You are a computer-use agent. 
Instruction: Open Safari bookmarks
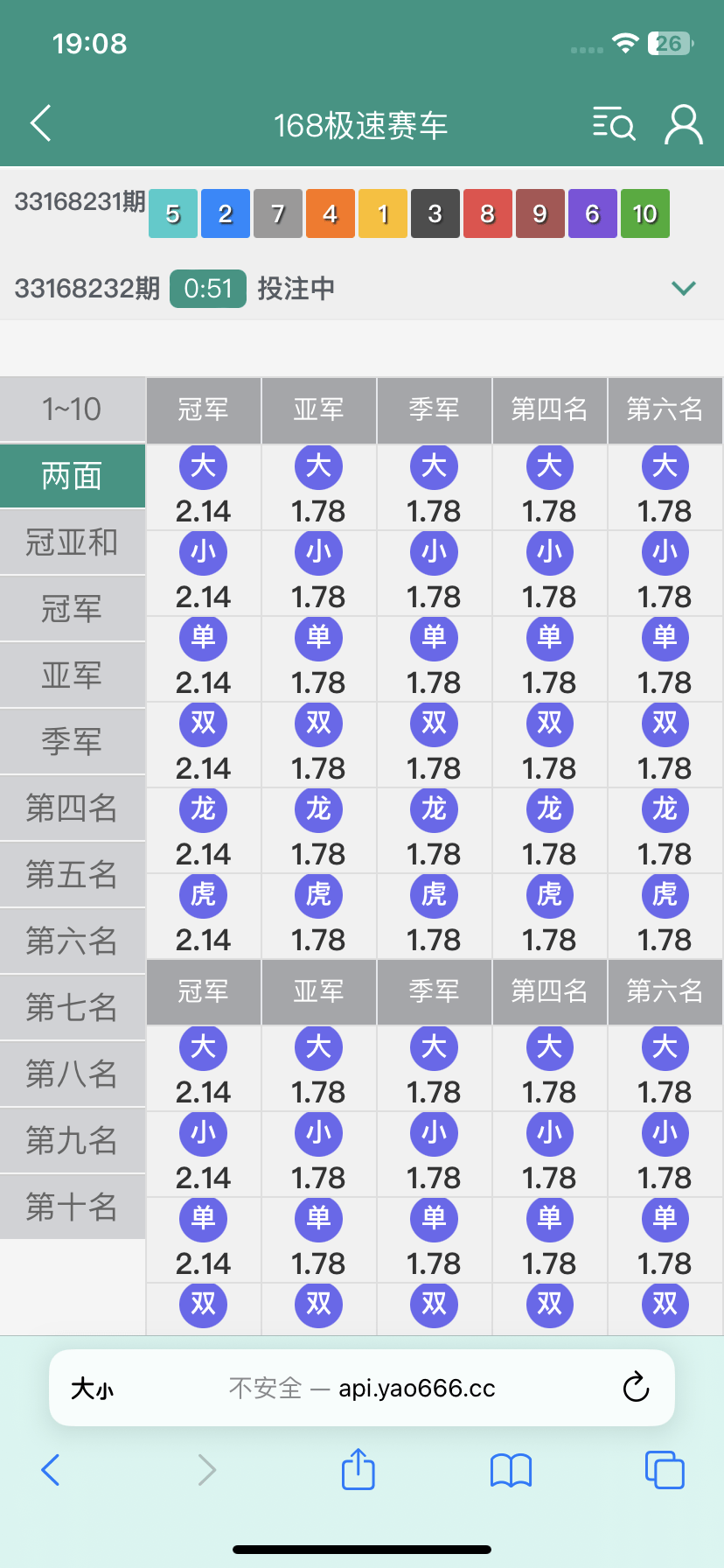tap(511, 1470)
